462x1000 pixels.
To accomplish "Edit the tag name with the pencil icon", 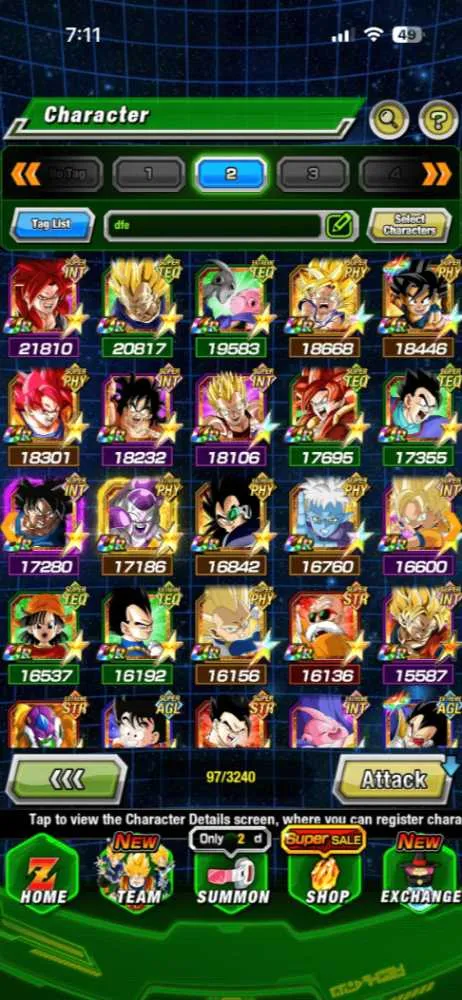I will pyautogui.click(x=339, y=225).
